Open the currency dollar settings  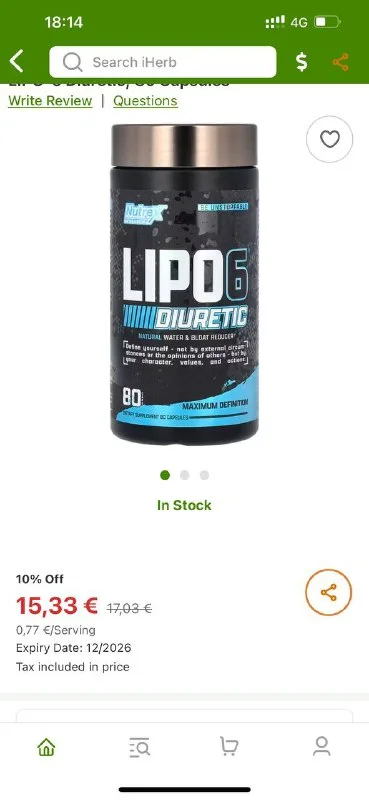point(302,62)
